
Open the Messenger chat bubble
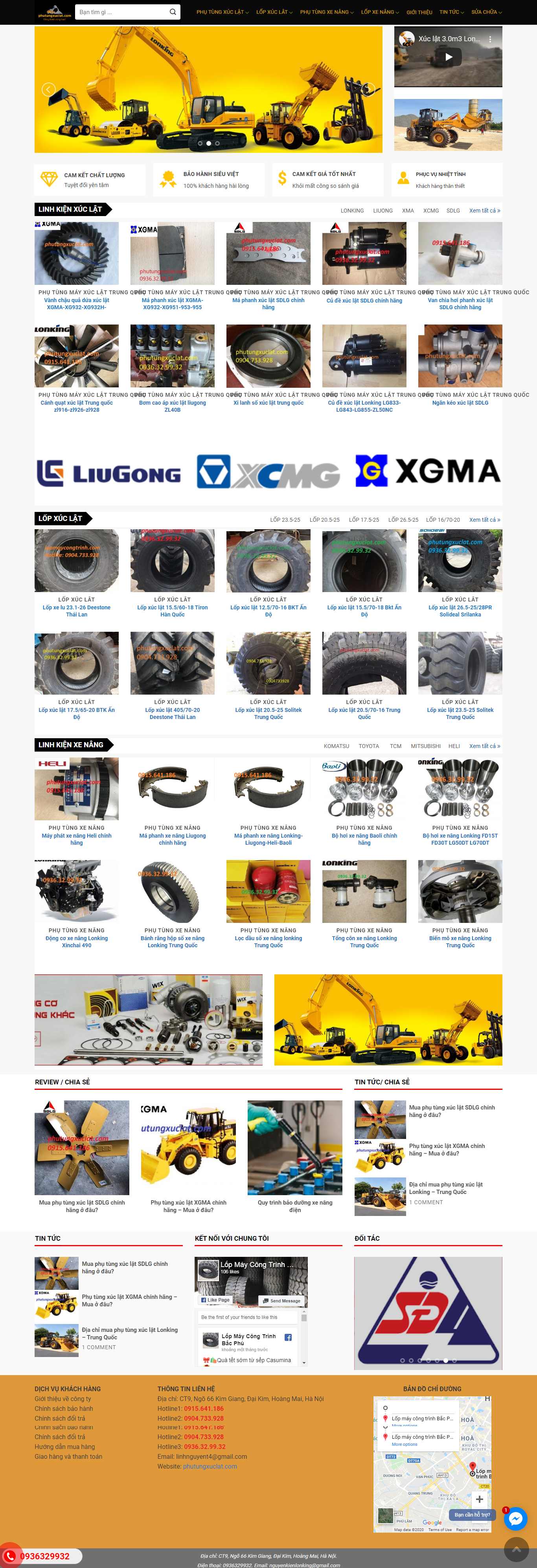[x=515, y=1519]
